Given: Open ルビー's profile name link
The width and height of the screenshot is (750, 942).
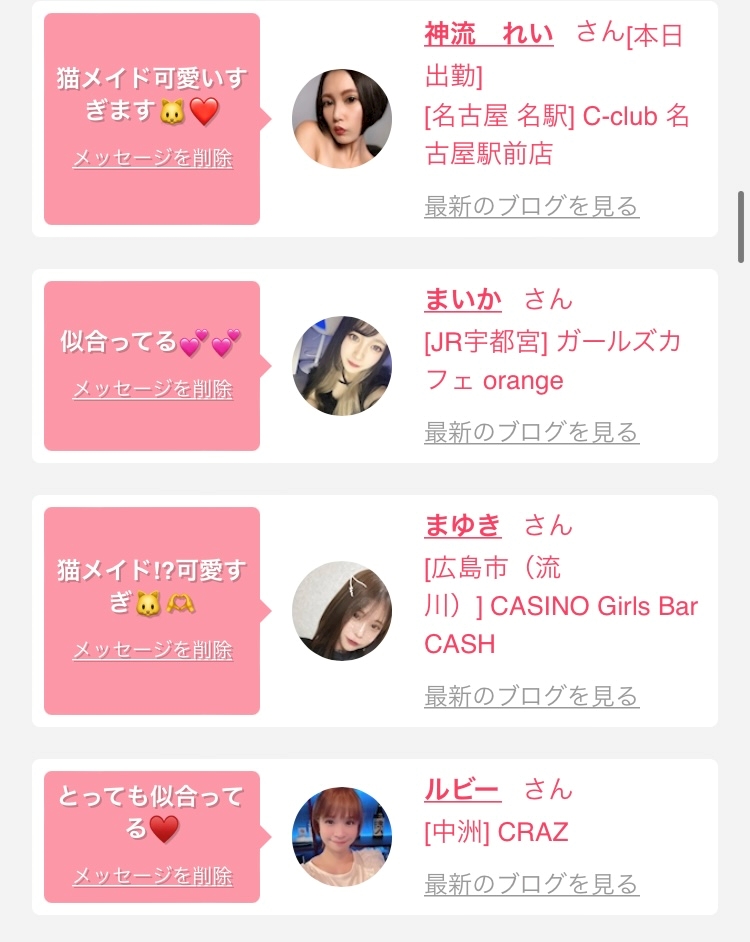Looking at the screenshot, I should (462, 790).
